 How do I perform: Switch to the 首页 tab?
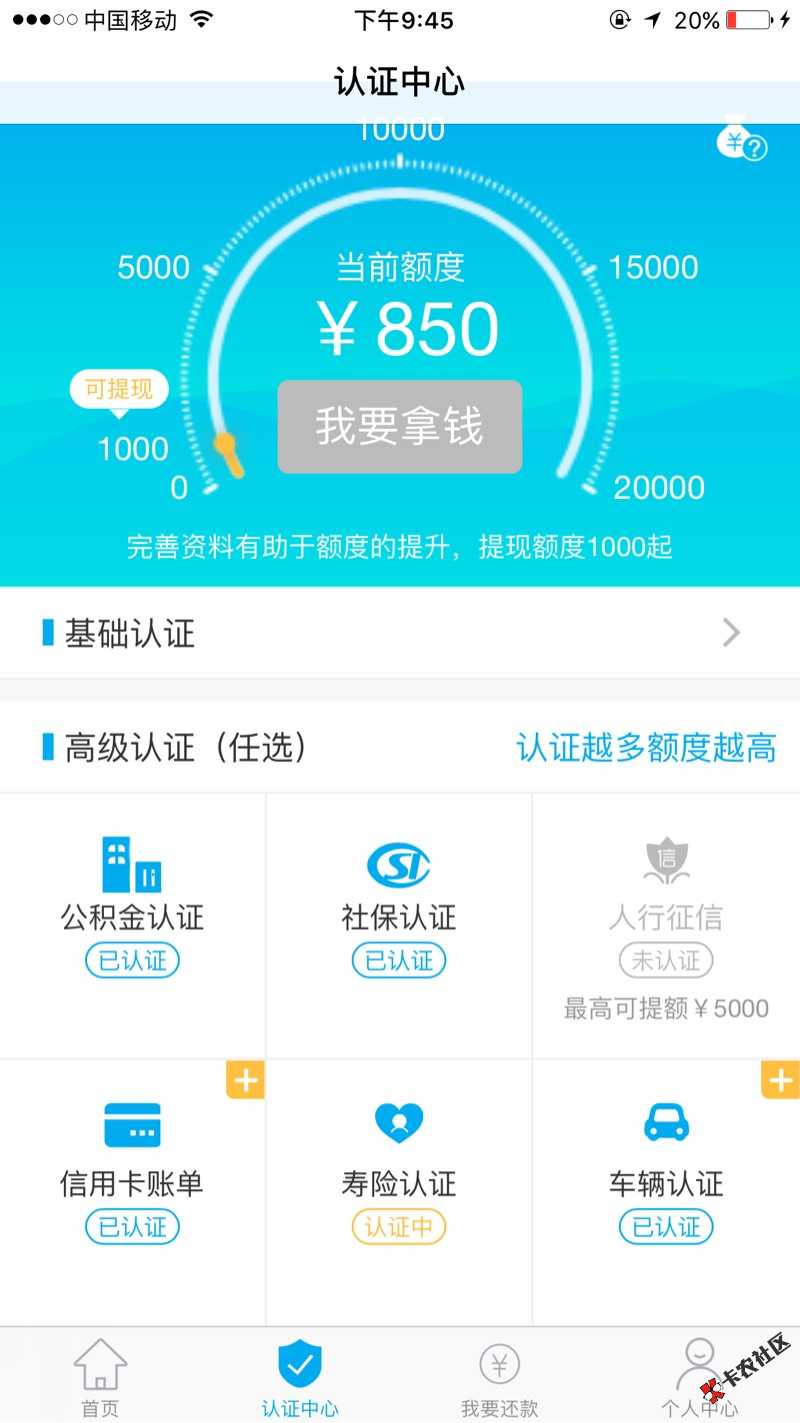[x=100, y=1377]
